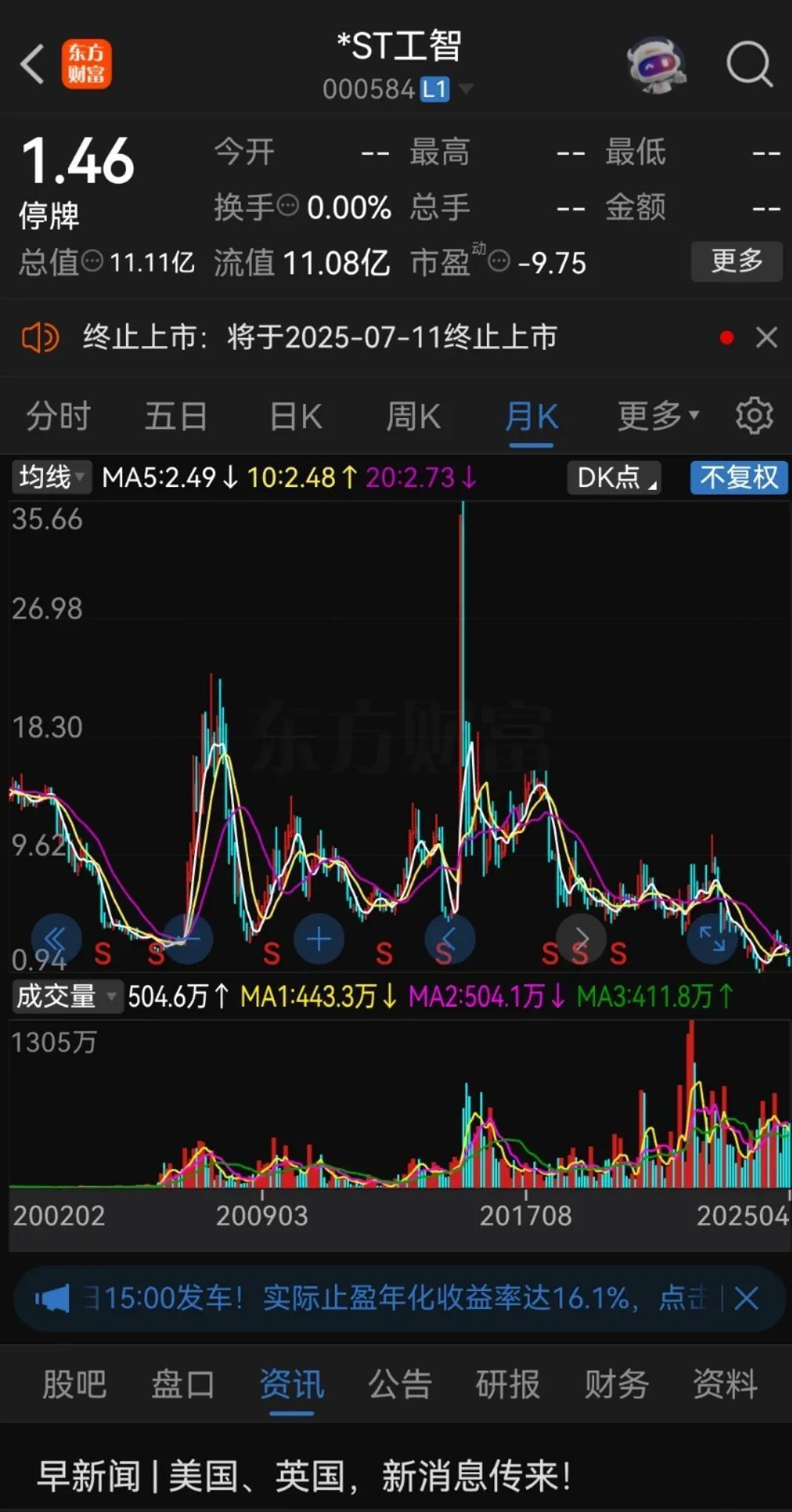
Task: Dismiss the 终止上市 notice
Action: tap(767, 338)
